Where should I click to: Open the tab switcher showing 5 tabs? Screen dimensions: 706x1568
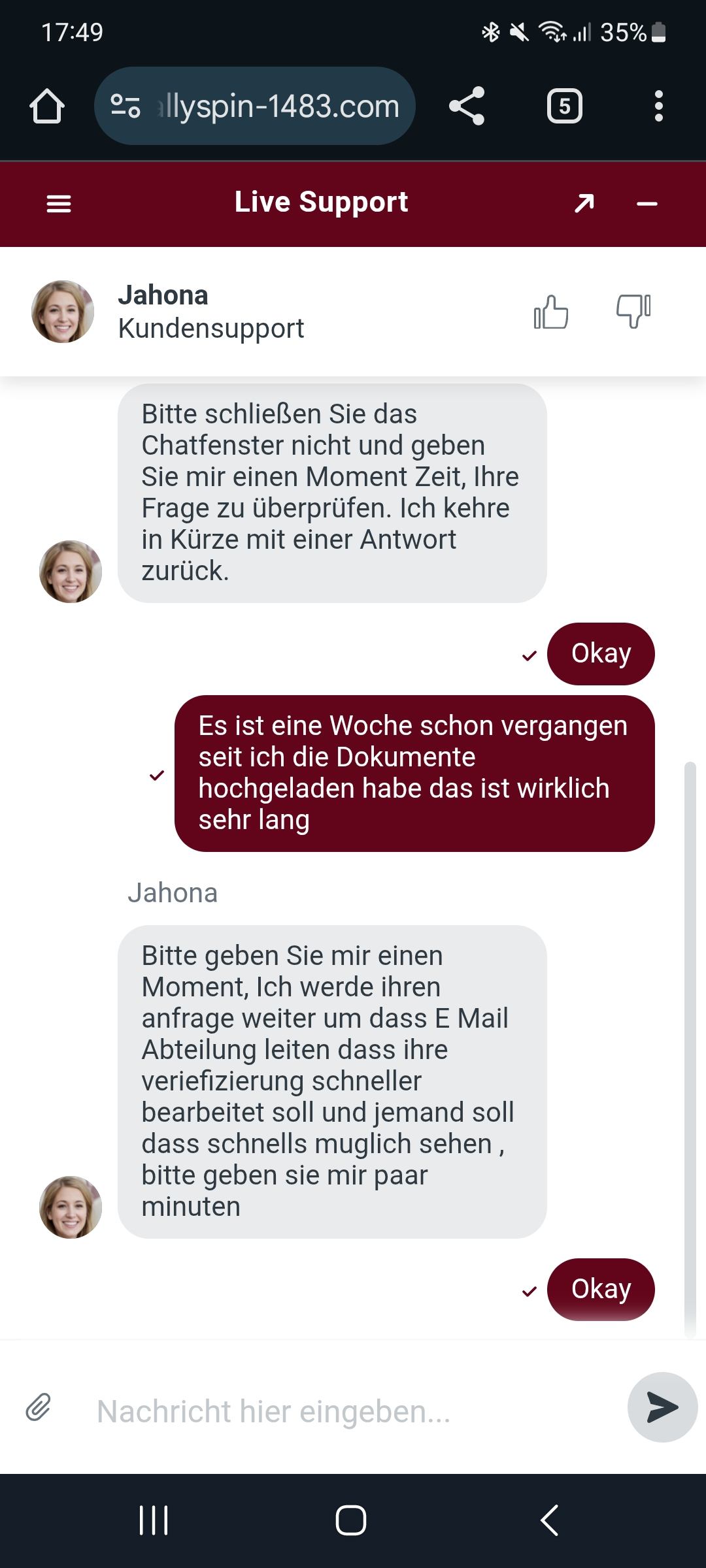click(564, 106)
